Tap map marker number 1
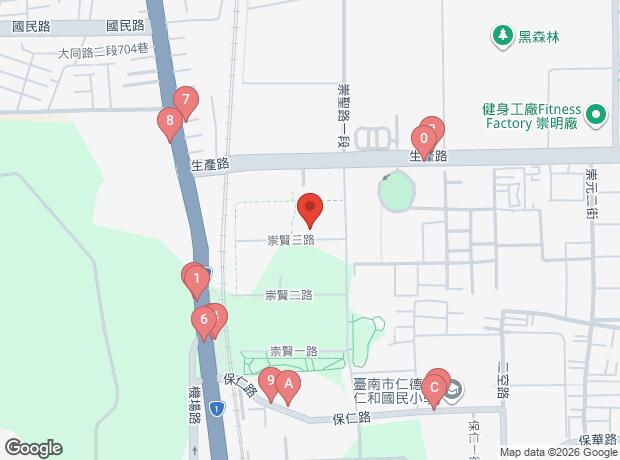 pyautogui.click(x=197, y=282)
